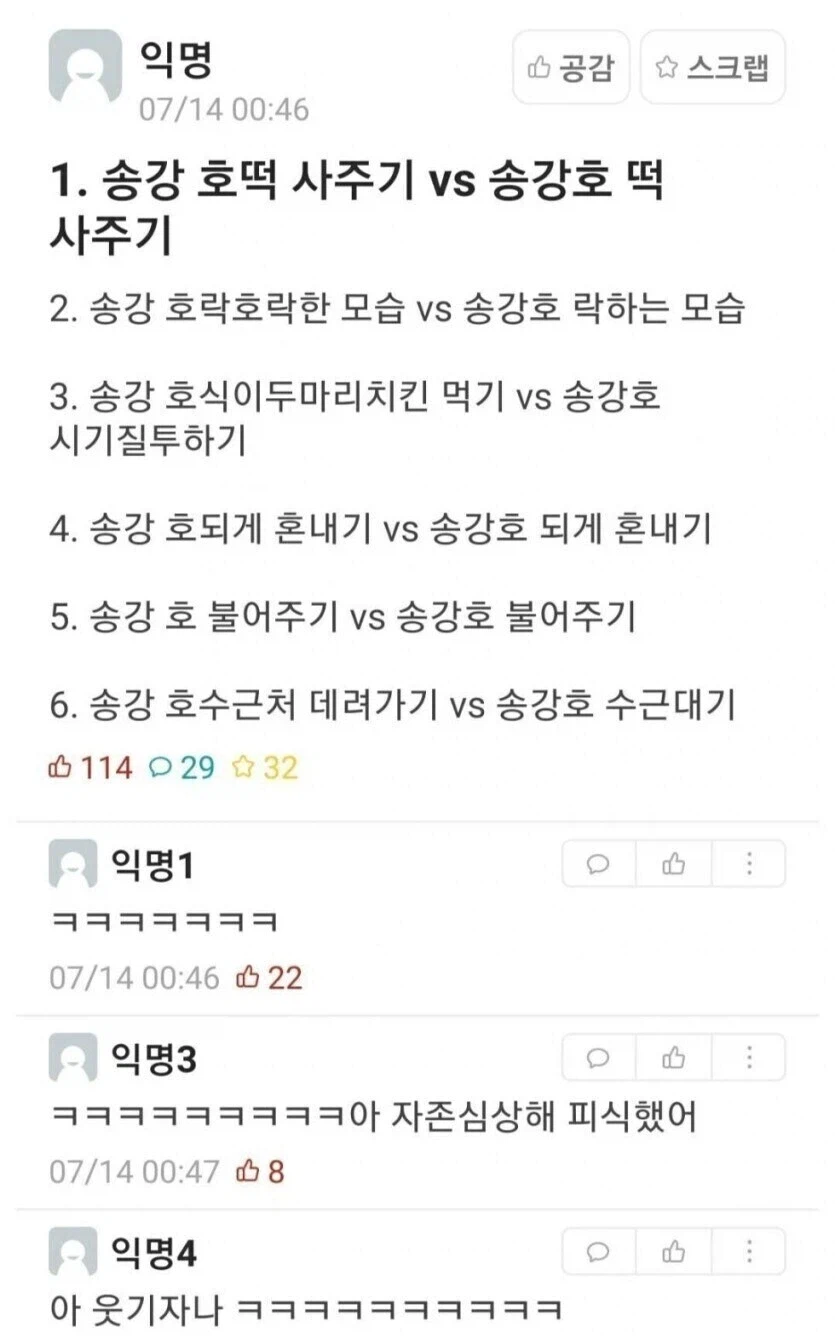Toggle 공감 on the main post

(569, 67)
